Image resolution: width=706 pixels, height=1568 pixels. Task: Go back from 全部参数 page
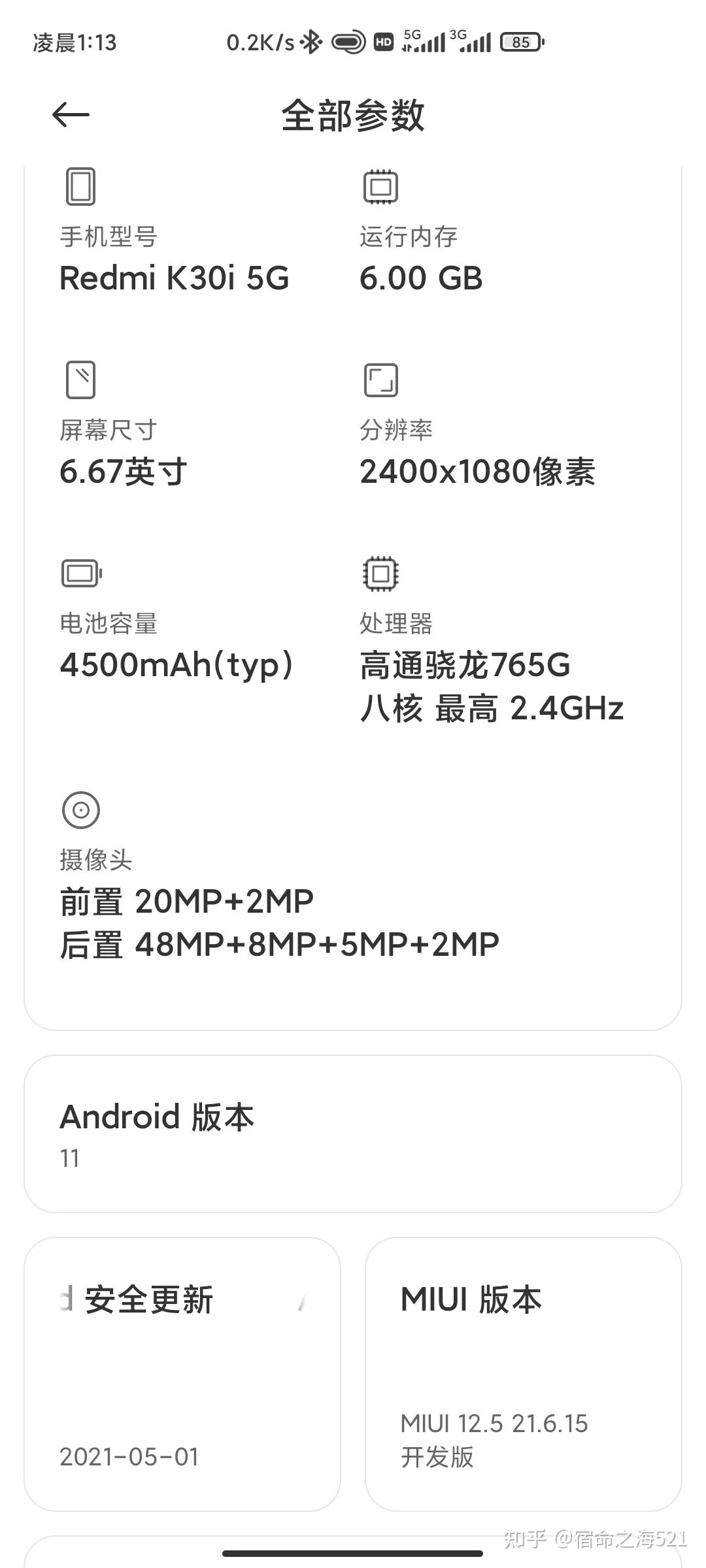tap(71, 116)
